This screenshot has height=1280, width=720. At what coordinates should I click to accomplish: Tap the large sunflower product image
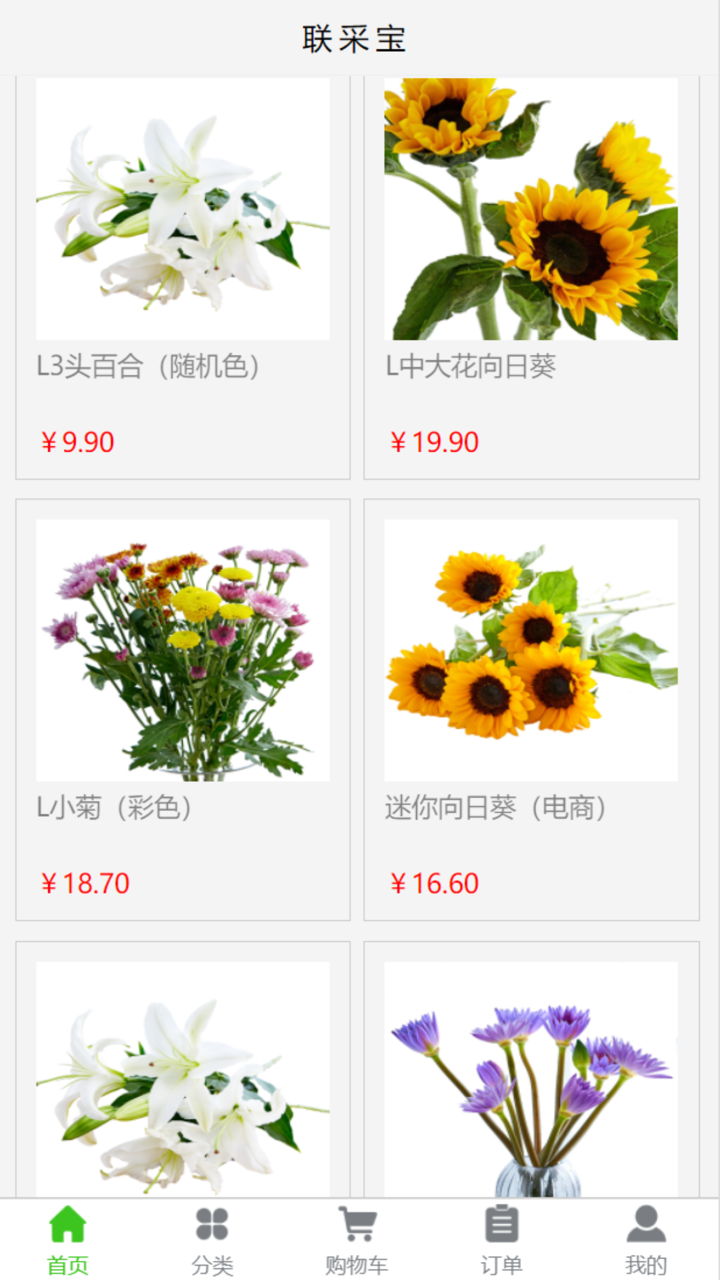[x=530, y=207]
